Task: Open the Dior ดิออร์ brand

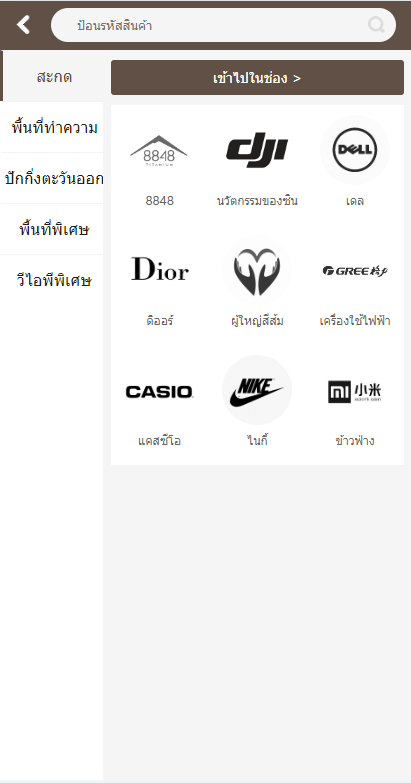Action: point(159,284)
